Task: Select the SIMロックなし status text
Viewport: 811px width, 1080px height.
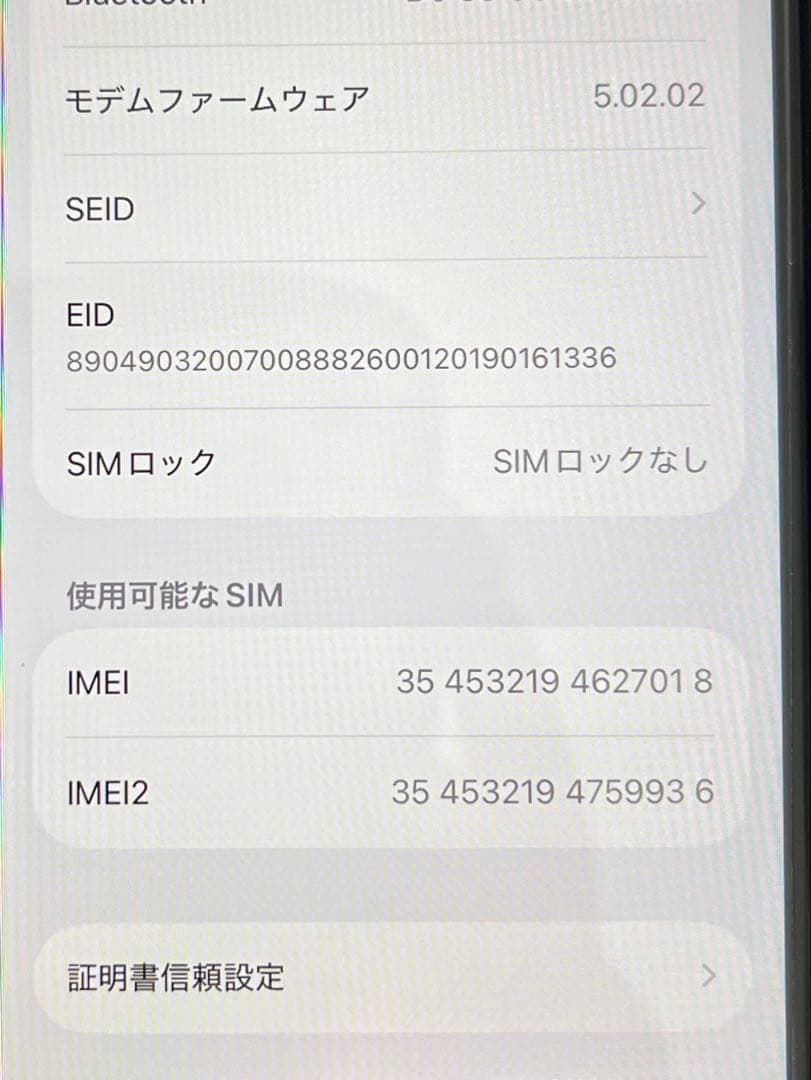Action: pyautogui.click(x=601, y=460)
